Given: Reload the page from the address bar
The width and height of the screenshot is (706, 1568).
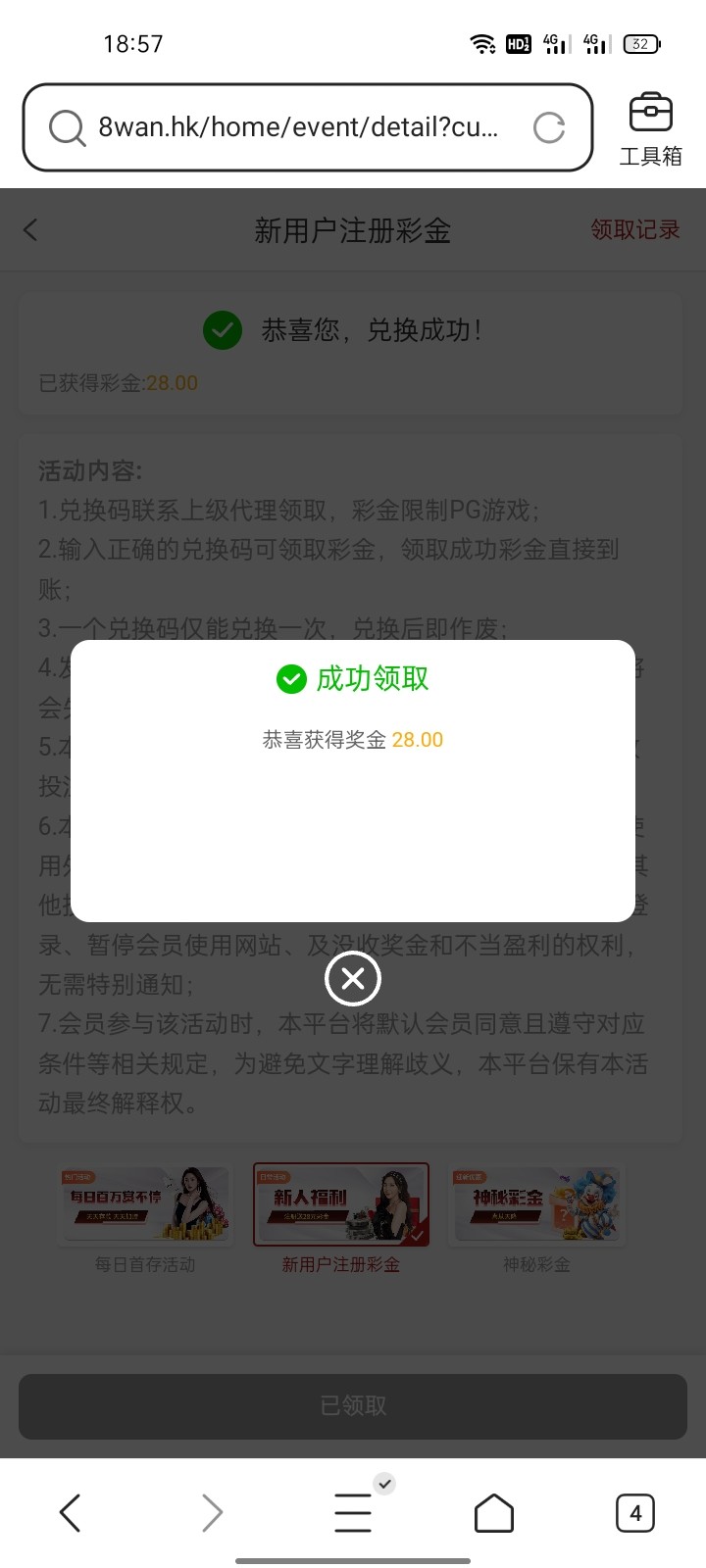Looking at the screenshot, I should pos(549,127).
